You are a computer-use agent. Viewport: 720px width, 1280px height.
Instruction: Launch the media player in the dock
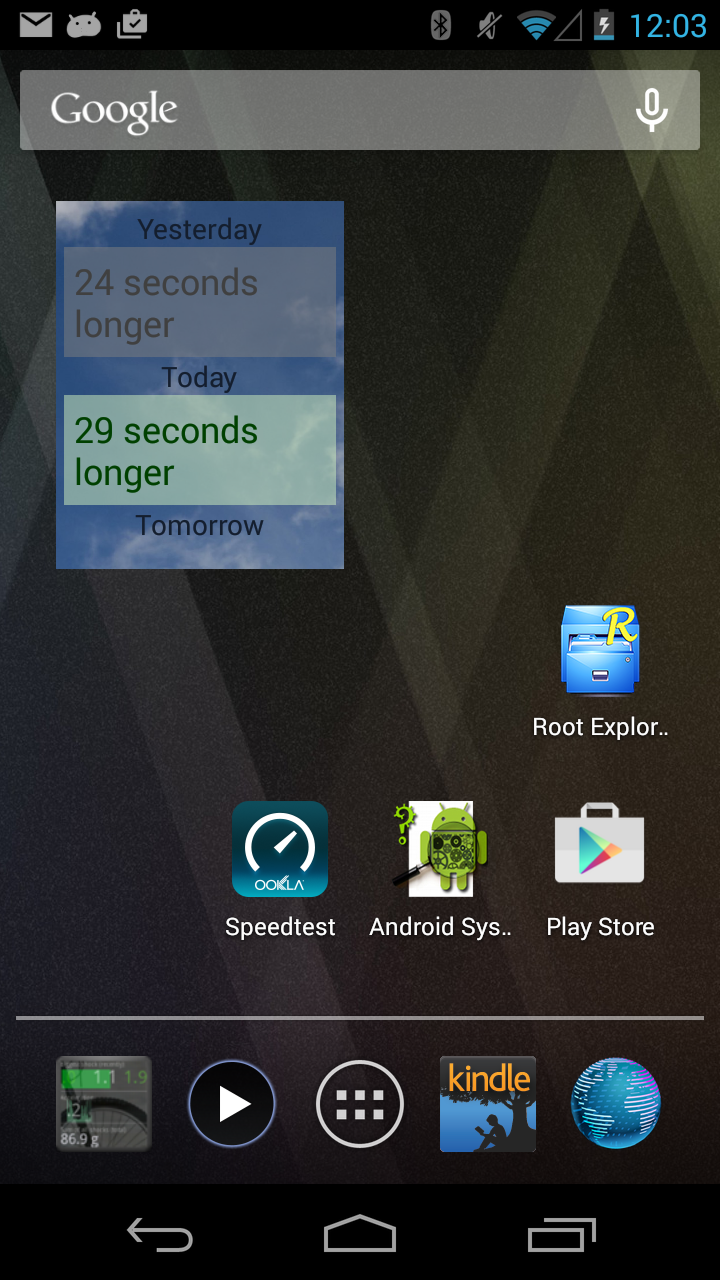tap(232, 1104)
